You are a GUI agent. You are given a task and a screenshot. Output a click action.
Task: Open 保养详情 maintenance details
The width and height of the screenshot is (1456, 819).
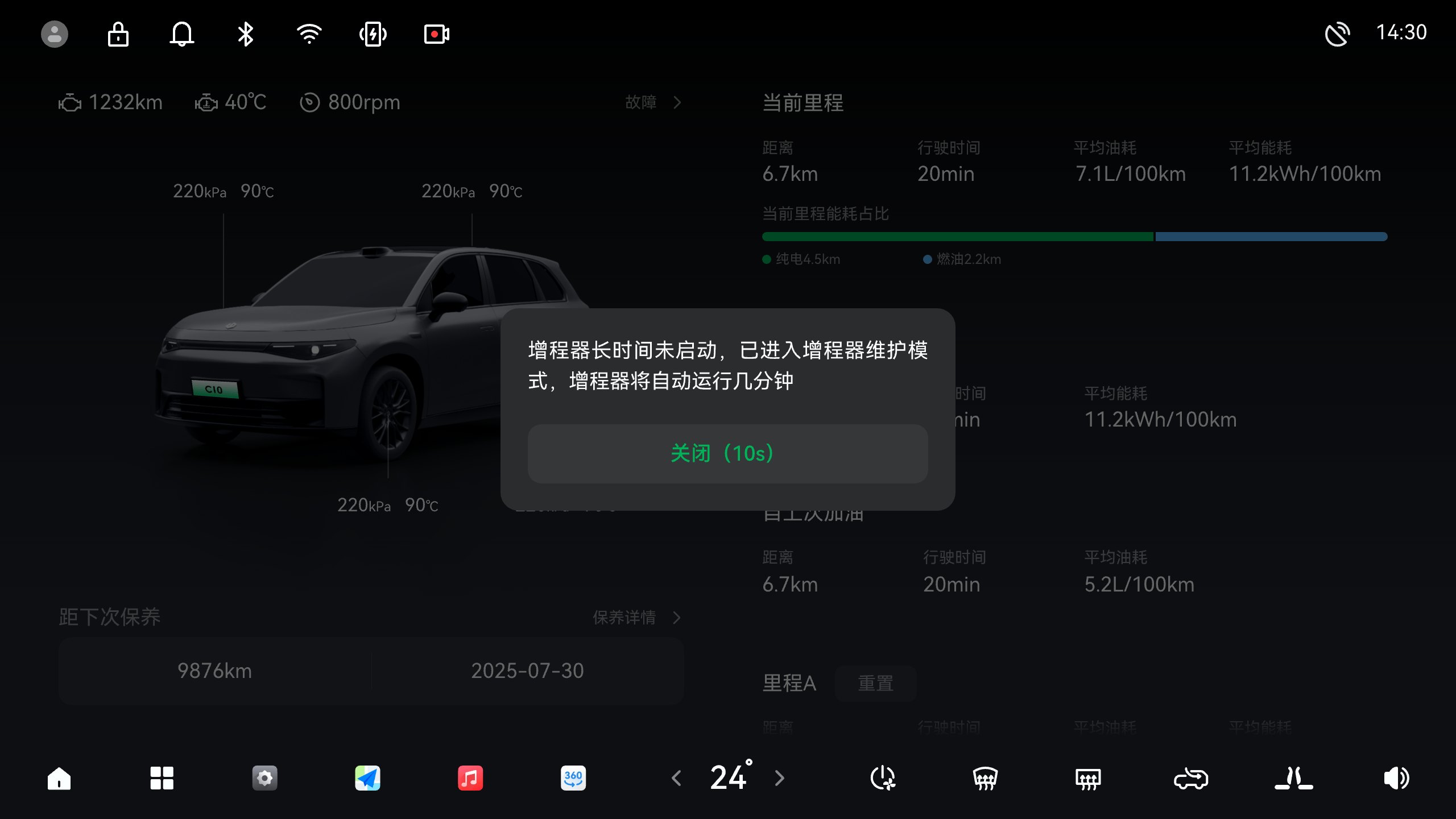(x=636, y=617)
